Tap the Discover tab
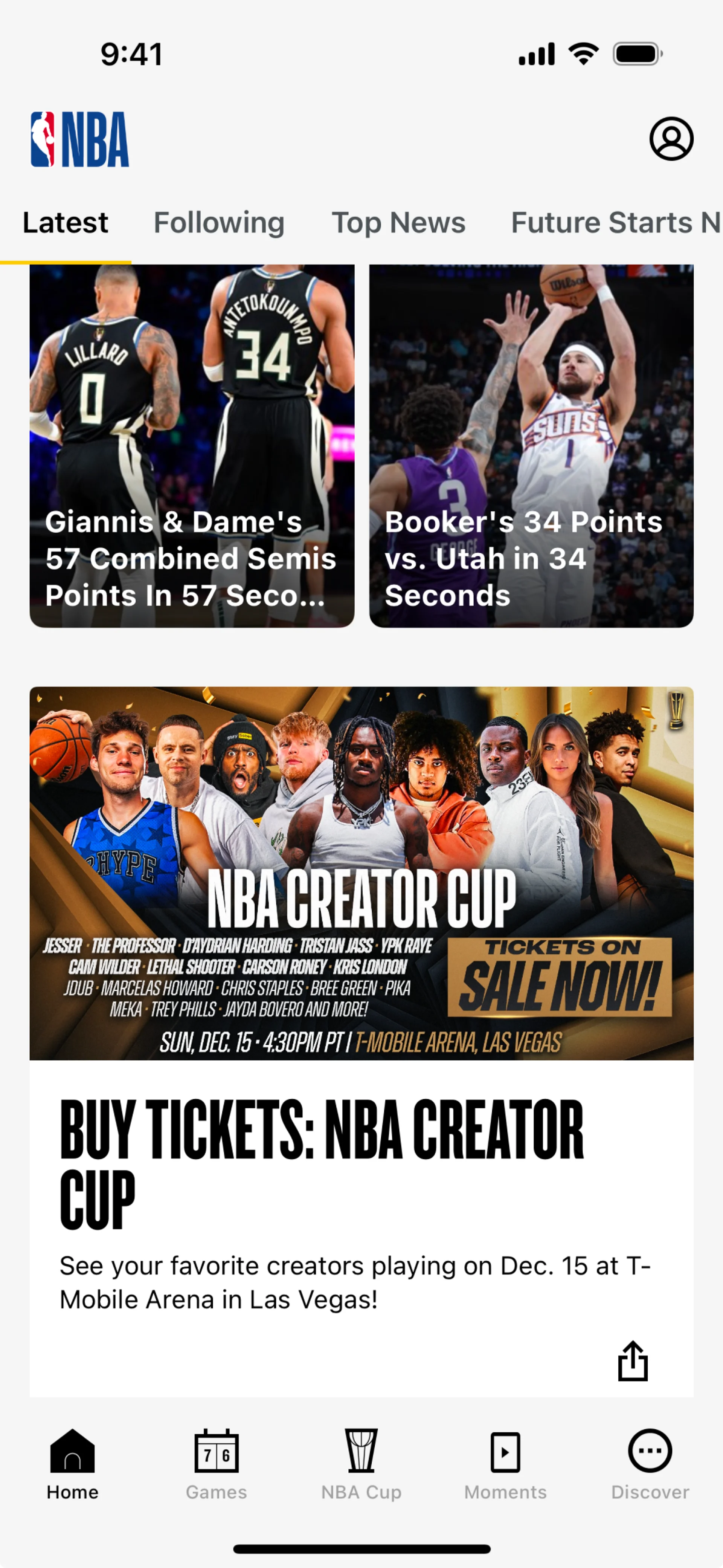This screenshot has width=723, height=1568. [649, 1464]
